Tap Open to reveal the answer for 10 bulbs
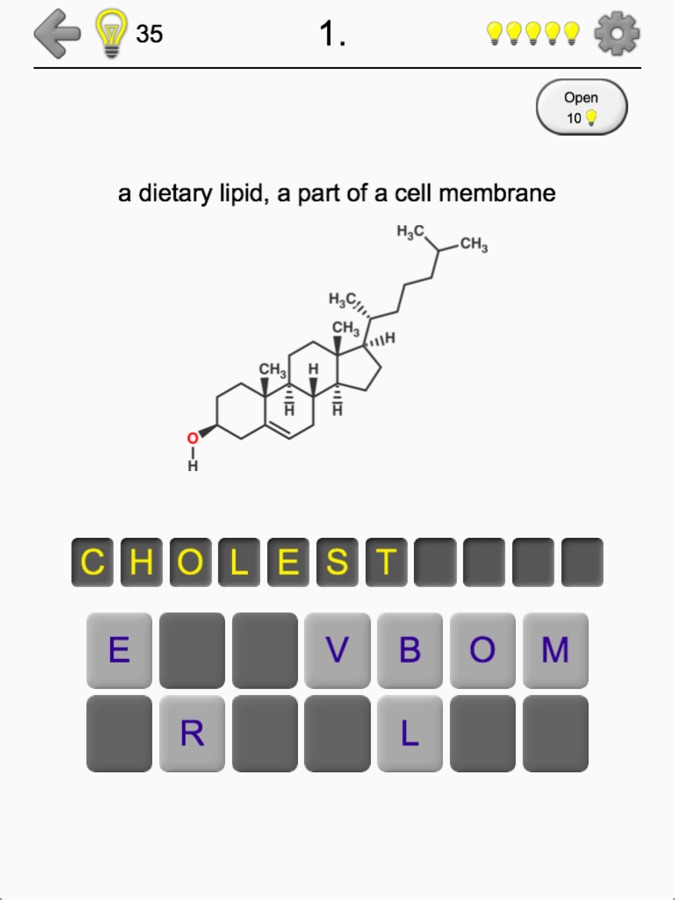This screenshot has width=675, height=900. (x=581, y=107)
